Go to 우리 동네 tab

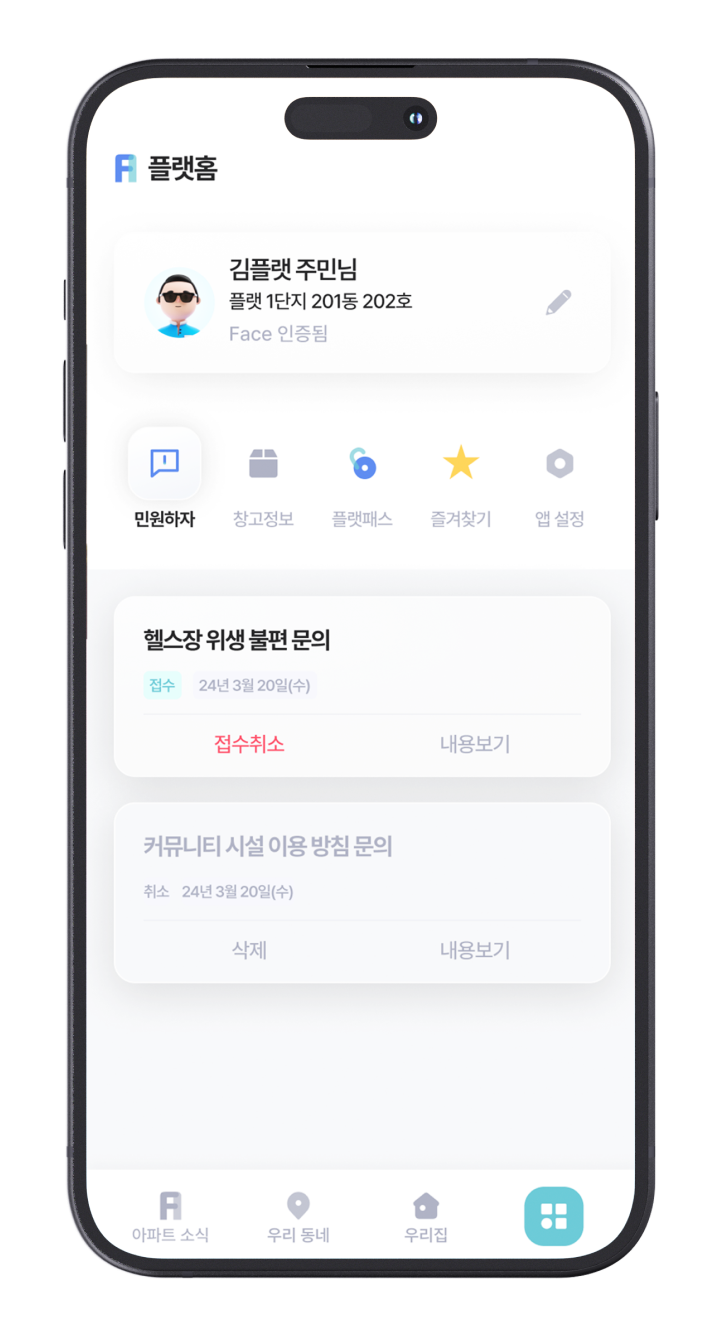(x=298, y=1217)
